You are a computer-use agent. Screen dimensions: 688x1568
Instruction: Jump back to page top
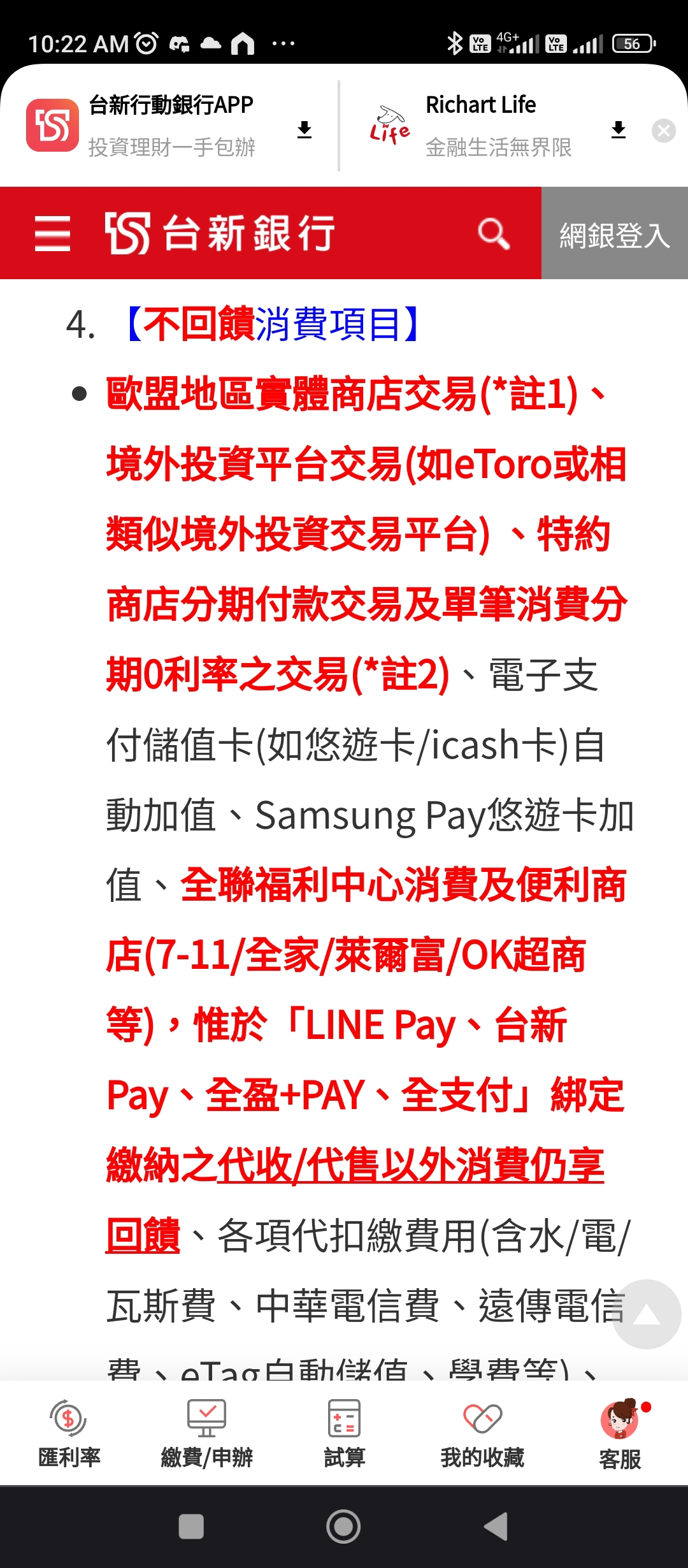tap(647, 1314)
